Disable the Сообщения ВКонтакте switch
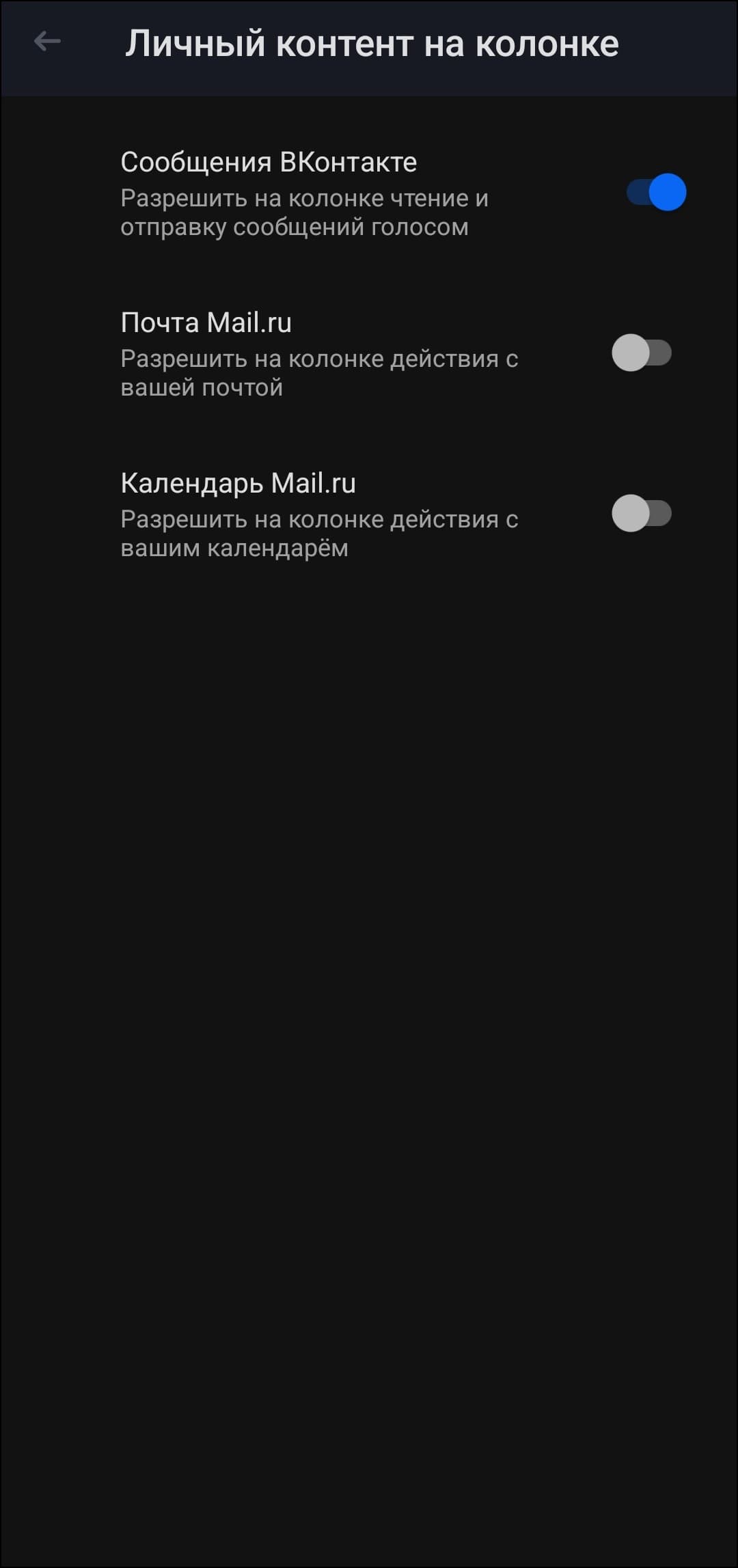Screen dimensions: 738x1568 (656, 192)
